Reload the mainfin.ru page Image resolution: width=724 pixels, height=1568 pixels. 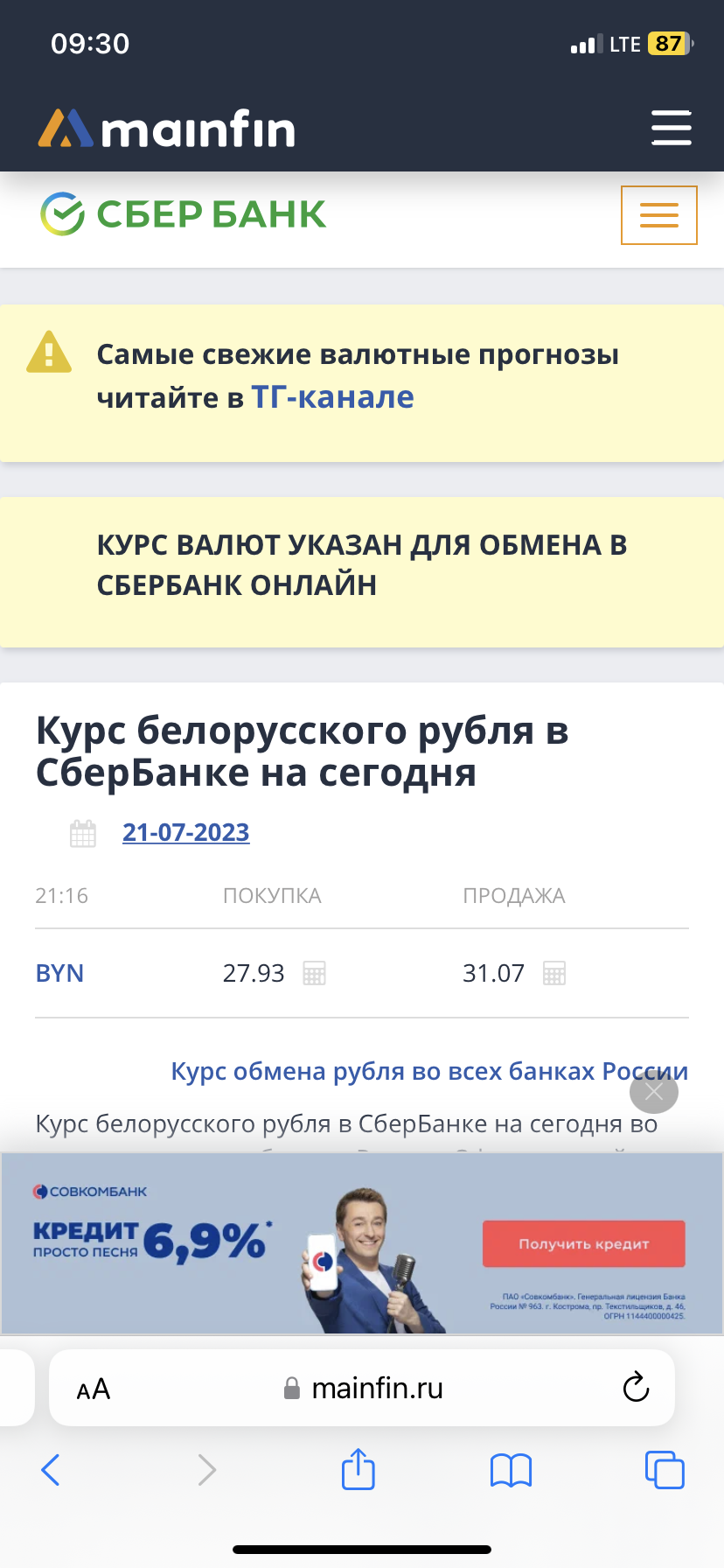click(636, 1388)
